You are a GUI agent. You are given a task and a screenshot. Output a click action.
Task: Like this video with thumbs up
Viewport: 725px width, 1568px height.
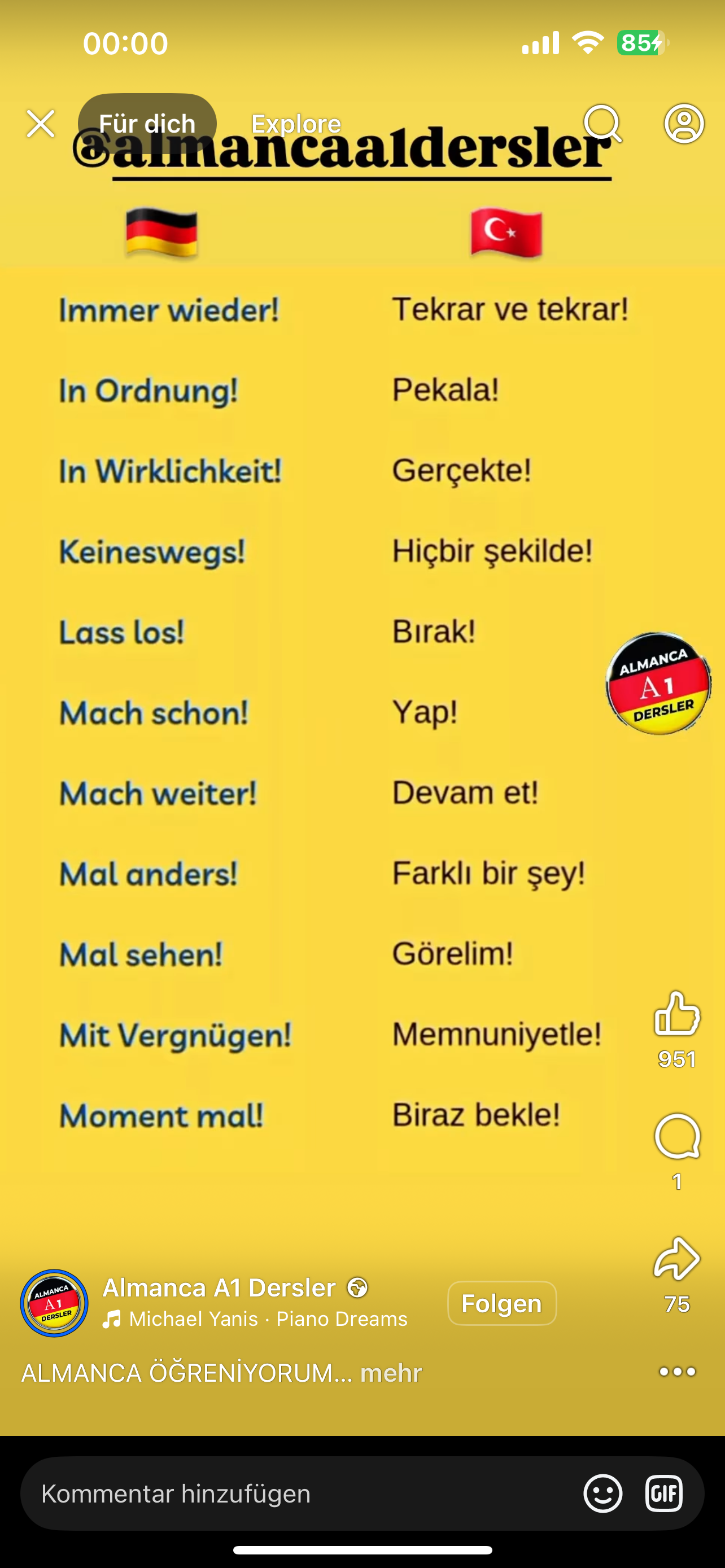pos(677,1014)
